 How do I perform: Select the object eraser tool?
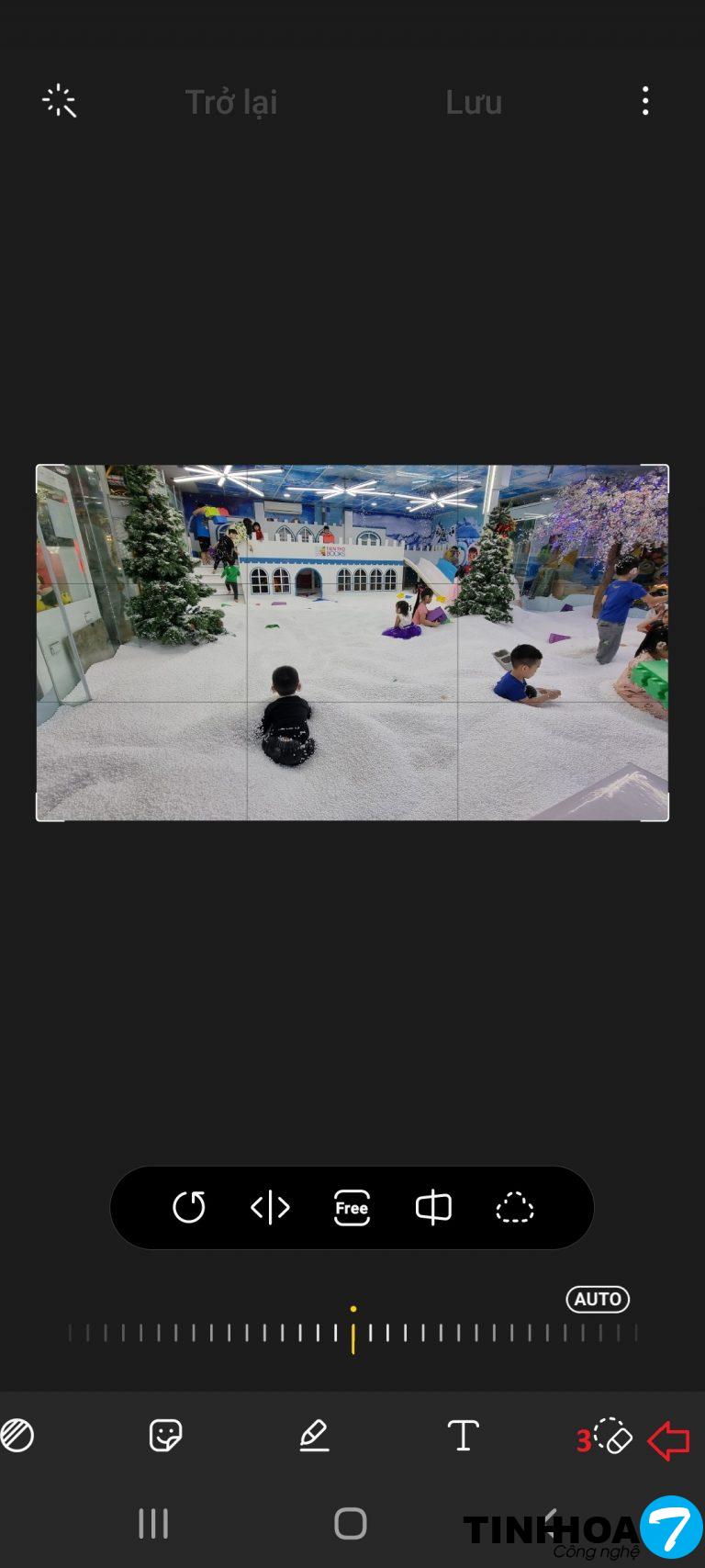(612, 1436)
